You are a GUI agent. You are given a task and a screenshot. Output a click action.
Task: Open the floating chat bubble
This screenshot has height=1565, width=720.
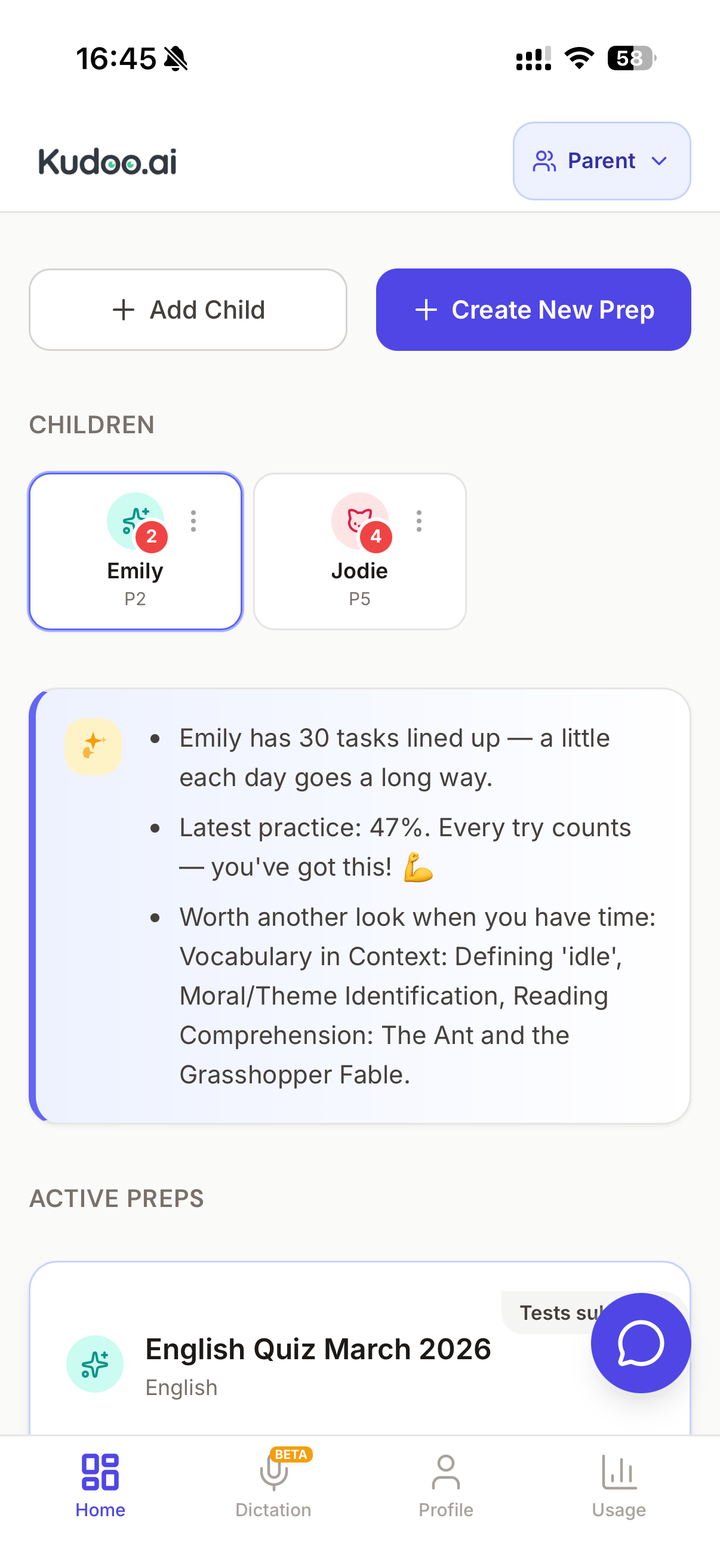click(641, 1343)
